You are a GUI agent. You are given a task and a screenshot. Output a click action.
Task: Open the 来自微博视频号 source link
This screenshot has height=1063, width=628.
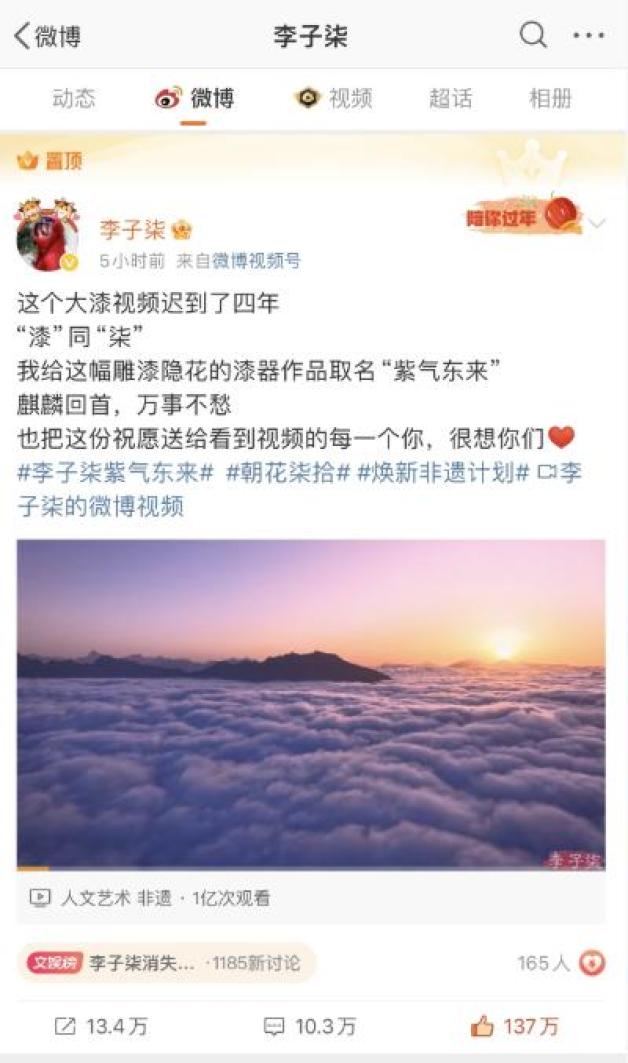point(238,261)
